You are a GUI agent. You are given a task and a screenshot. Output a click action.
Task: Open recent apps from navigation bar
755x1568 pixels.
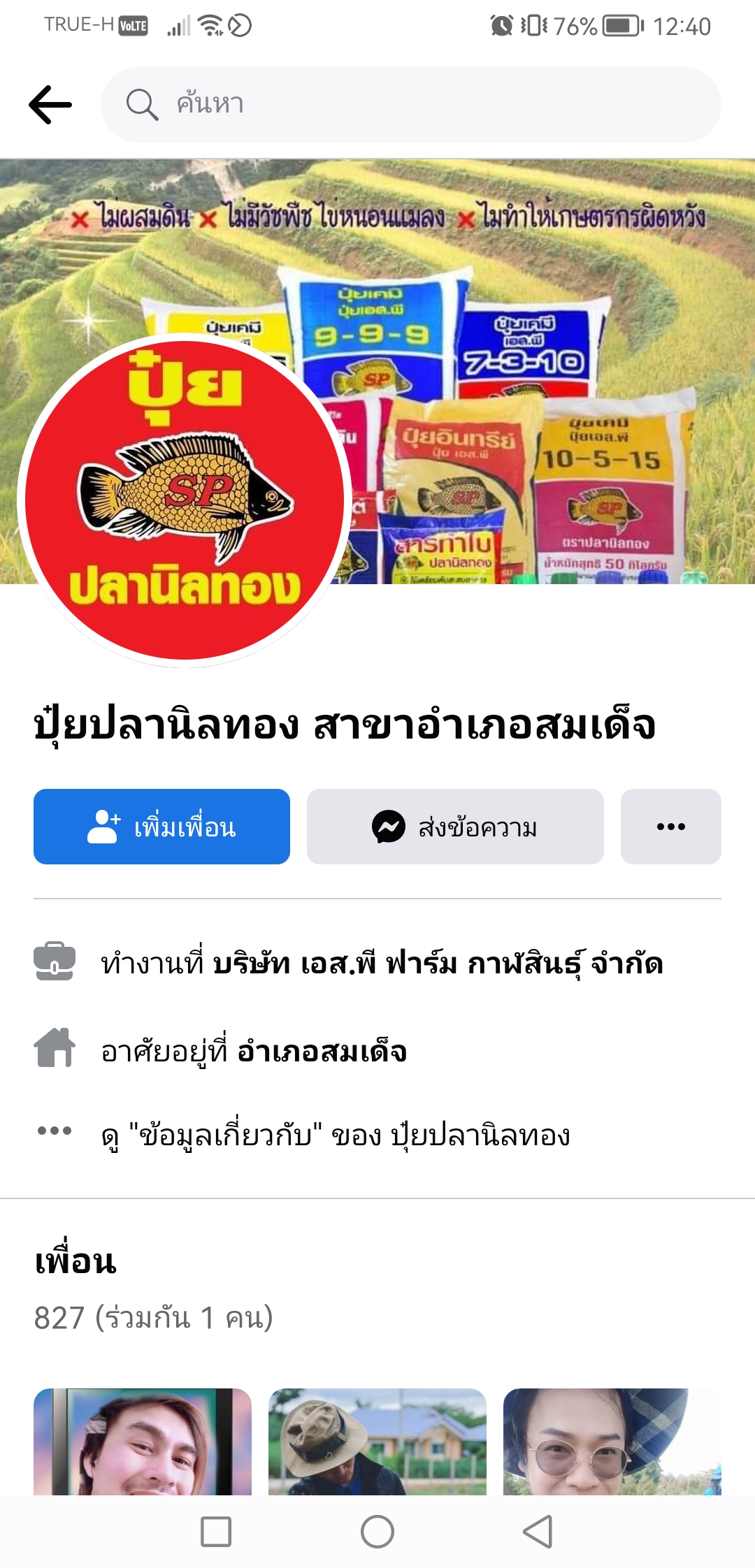coord(216,1532)
